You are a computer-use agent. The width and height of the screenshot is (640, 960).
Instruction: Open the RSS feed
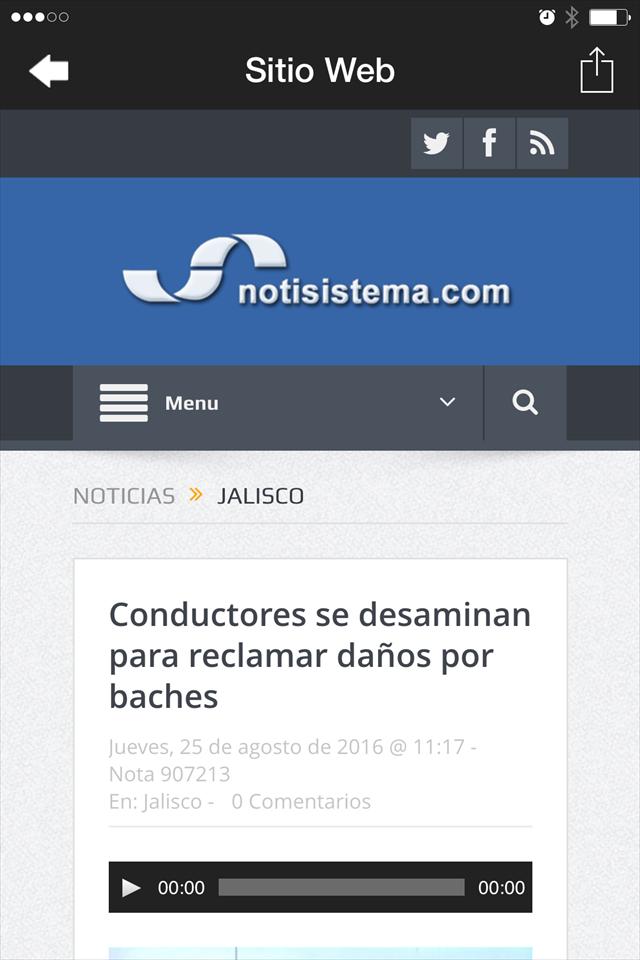[542, 143]
